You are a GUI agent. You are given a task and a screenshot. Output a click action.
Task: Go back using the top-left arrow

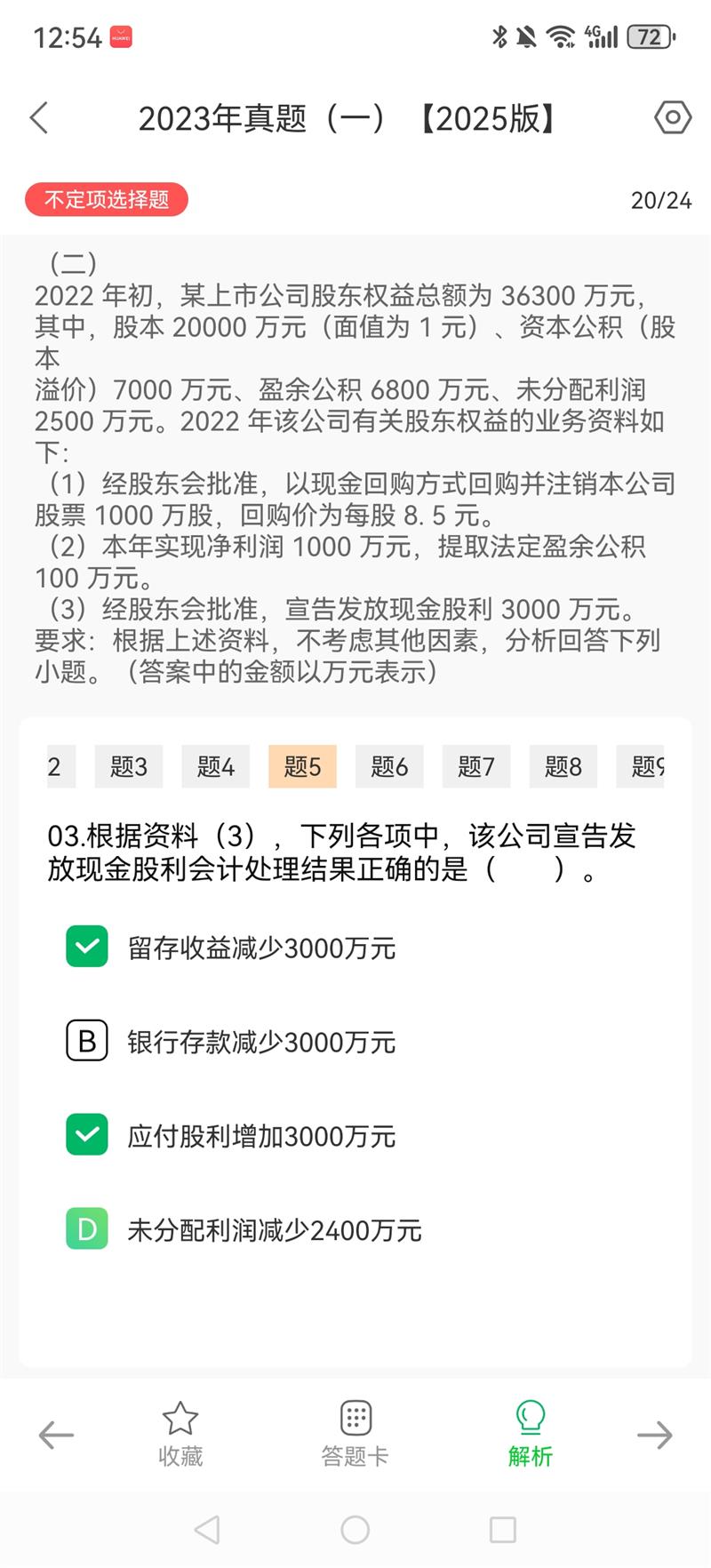click(x=39, y=117)
